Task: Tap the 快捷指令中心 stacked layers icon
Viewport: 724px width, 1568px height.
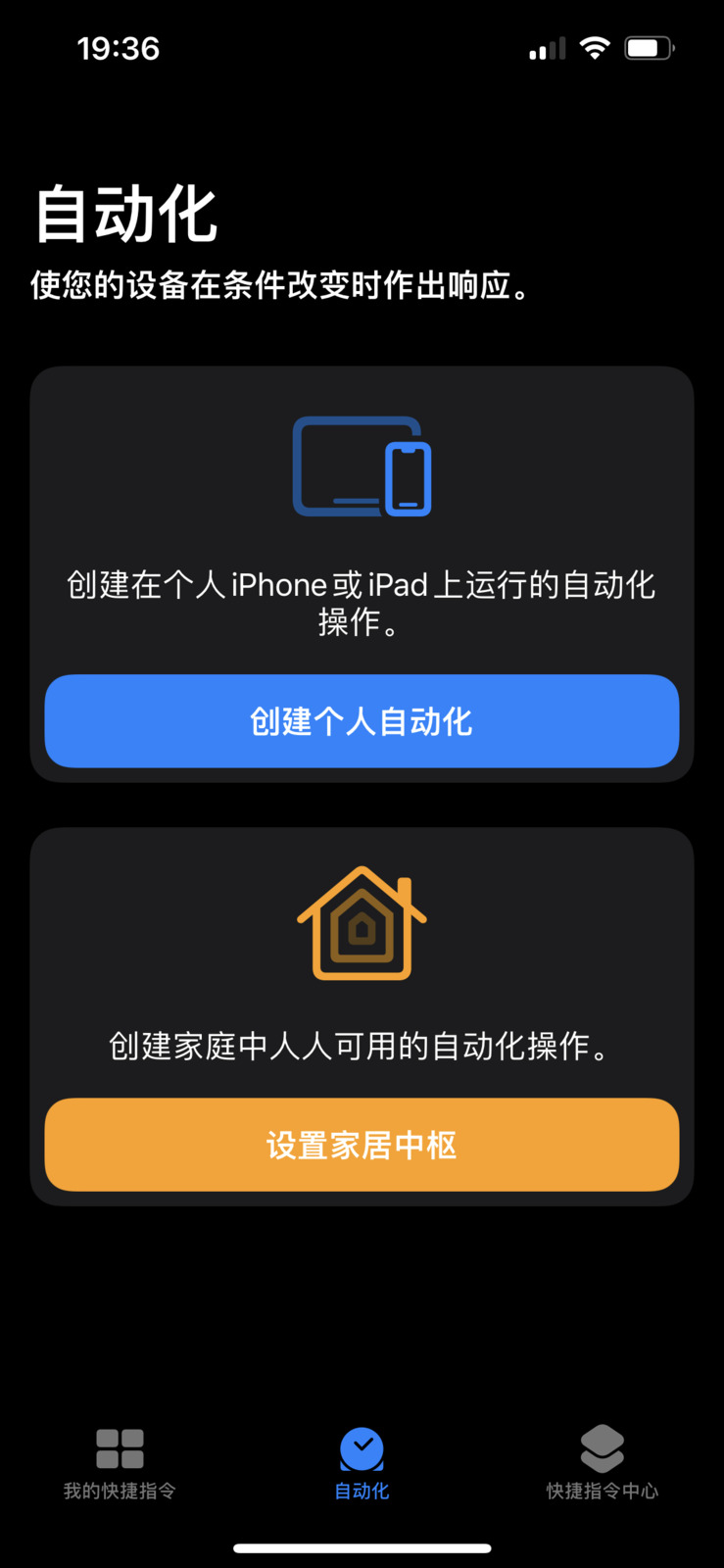Action: pyautogui.click(x=602, y=1447)
